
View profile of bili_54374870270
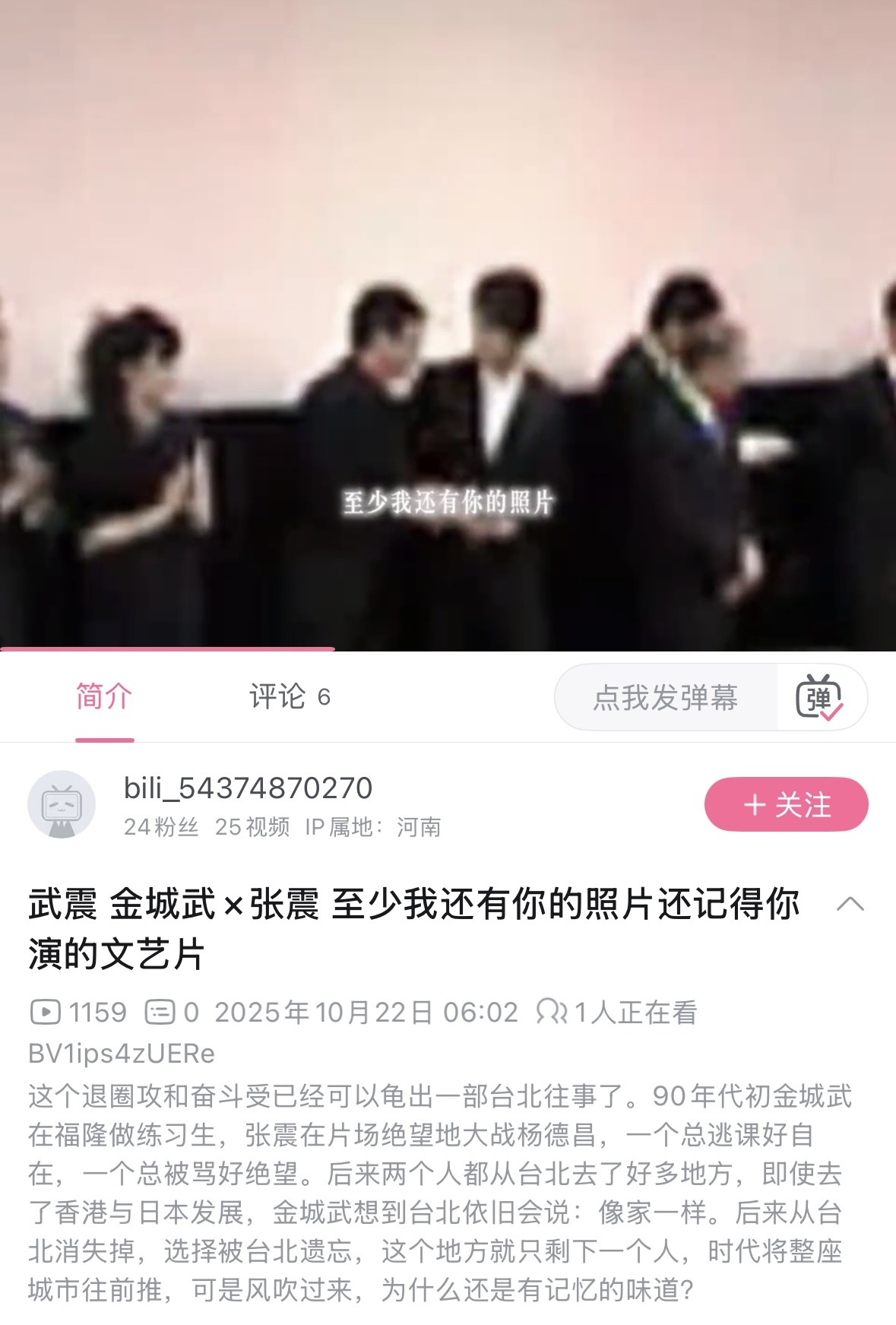coord(248,788)
